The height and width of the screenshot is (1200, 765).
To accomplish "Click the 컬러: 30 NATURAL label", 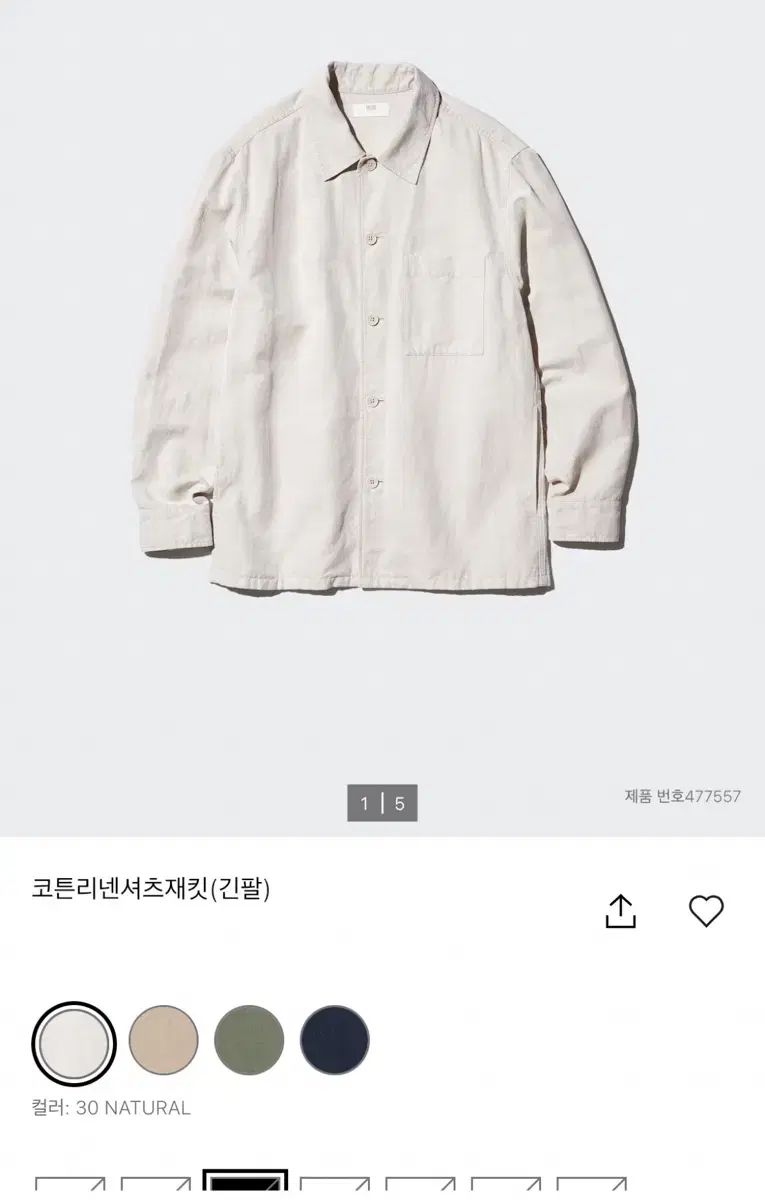I will tap(110, 1107).
